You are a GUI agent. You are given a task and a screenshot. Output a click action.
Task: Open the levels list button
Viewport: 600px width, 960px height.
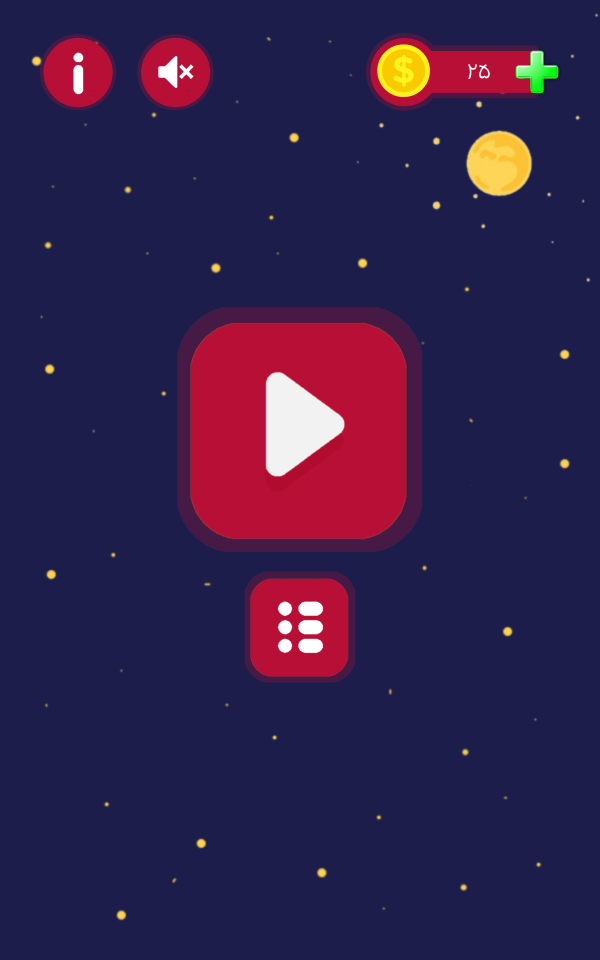pyautogui.click(x=299, y=627)
